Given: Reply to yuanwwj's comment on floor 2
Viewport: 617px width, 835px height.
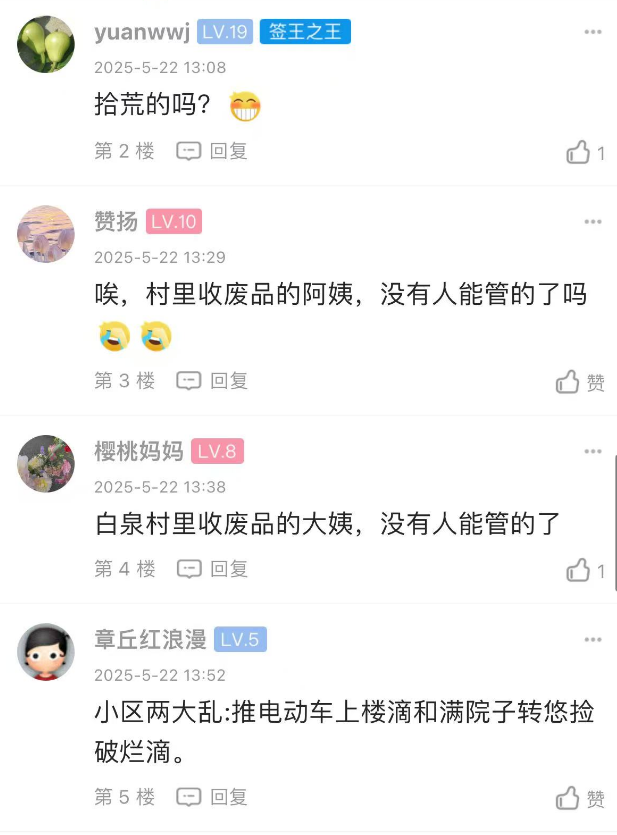Looking at the screenshot, I should click(212, 152).
